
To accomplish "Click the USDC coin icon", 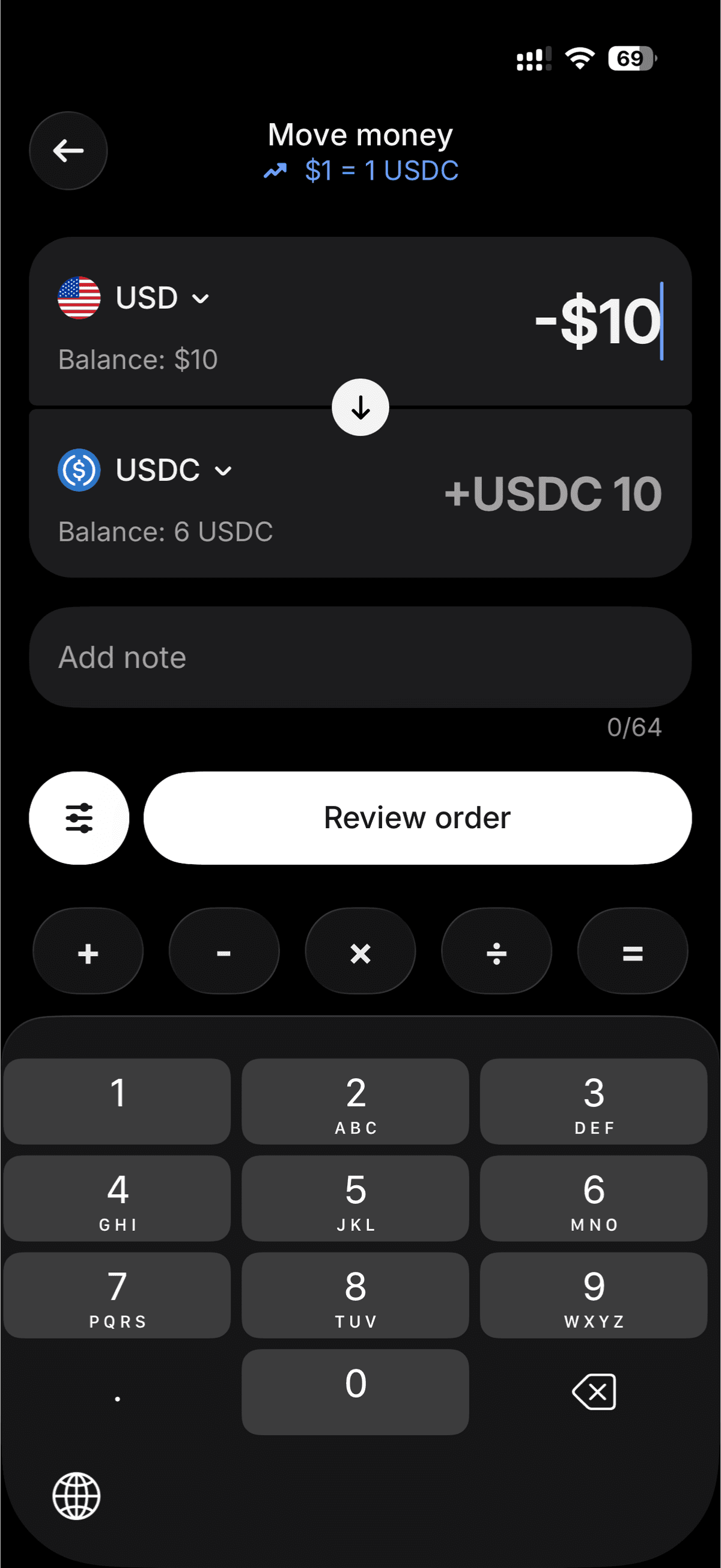I will [x=78, y=469].
